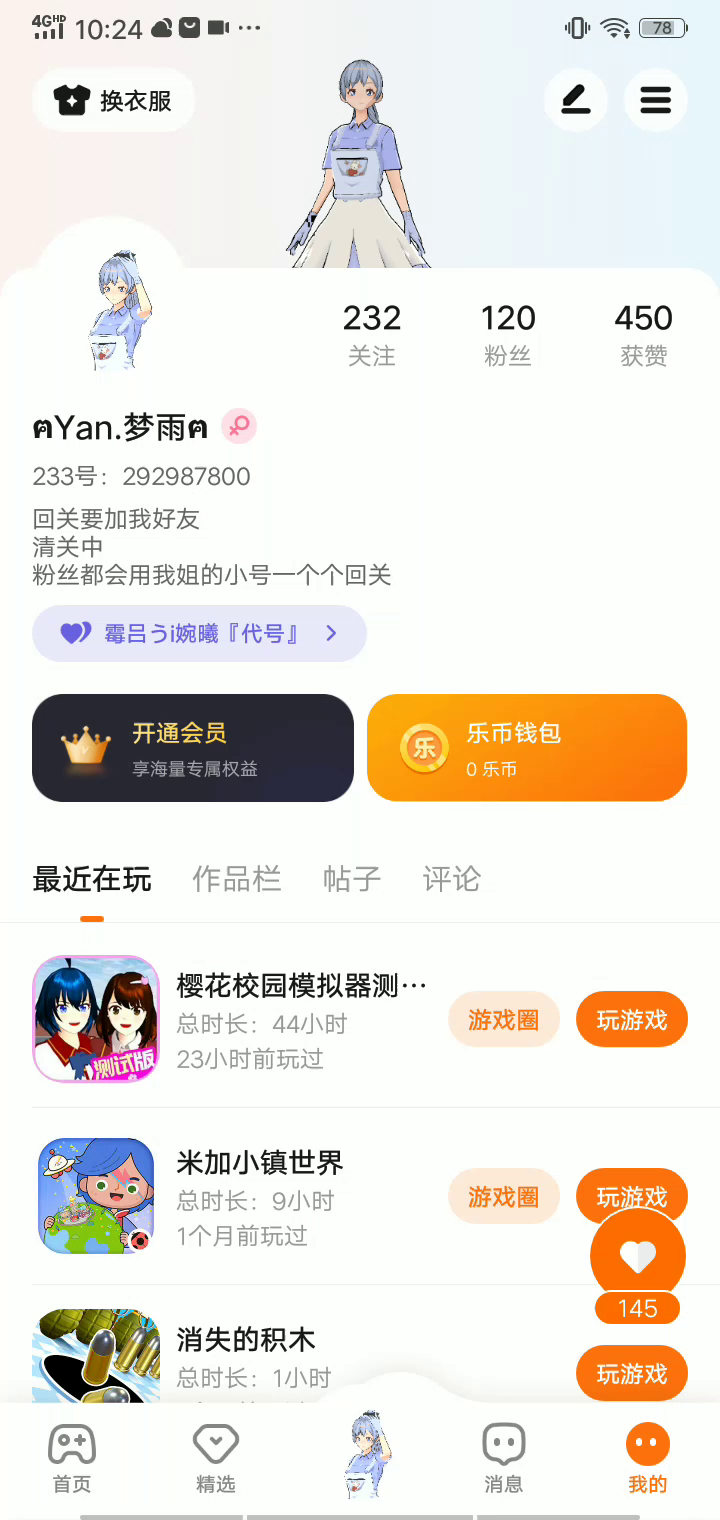
Task: Switch to the 帖子 tab
Action: [x=352, y=879]
